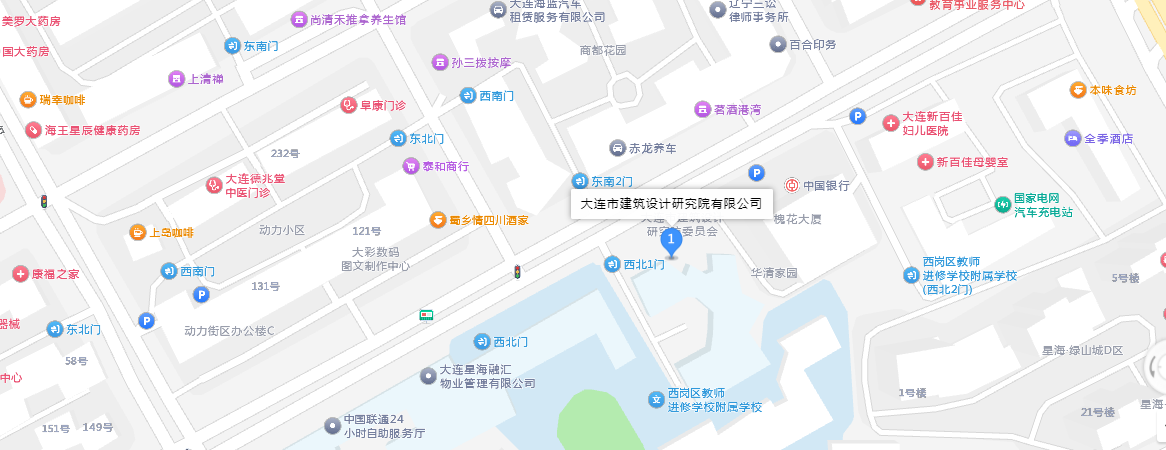Select 西岗区教师进修学校附属学校 school point
The width and height of the screenshot is (1166, 450).
tap(657, 400)
